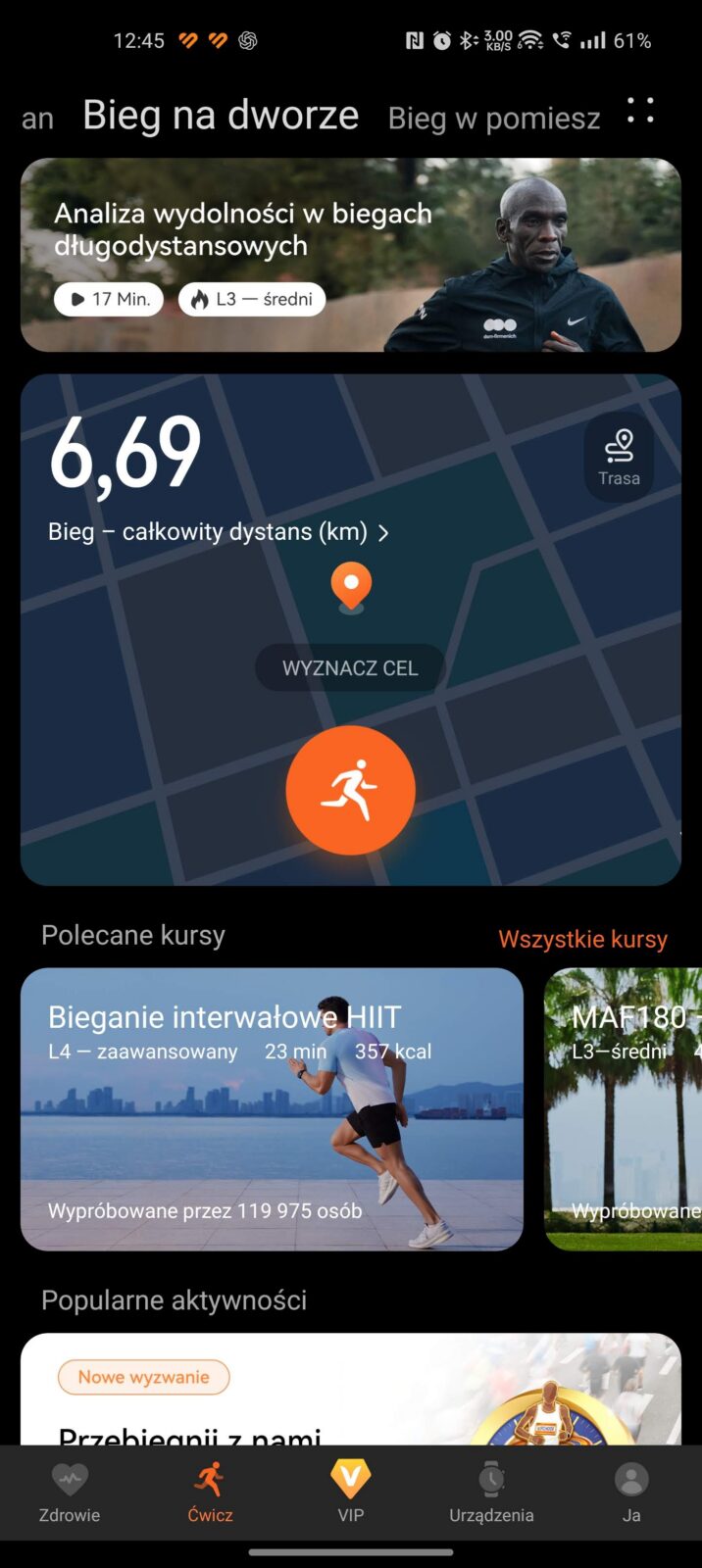Open the Urządzenia tab
702x1568 pixels.
pos(491,1493)
